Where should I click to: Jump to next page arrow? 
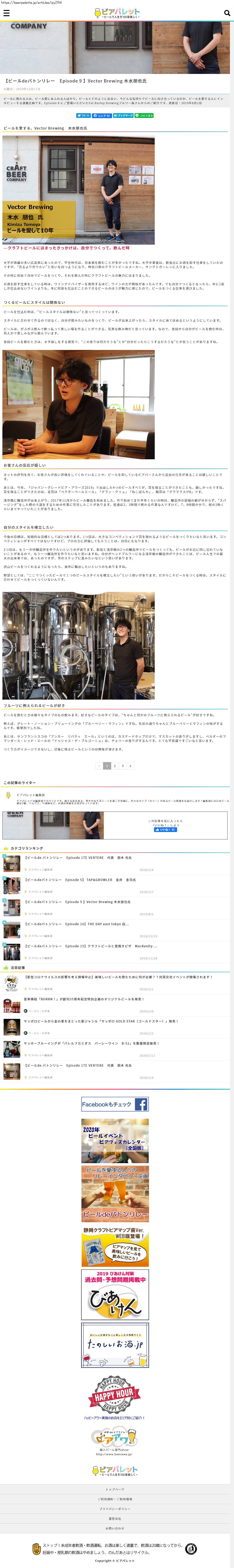[130, 766]
